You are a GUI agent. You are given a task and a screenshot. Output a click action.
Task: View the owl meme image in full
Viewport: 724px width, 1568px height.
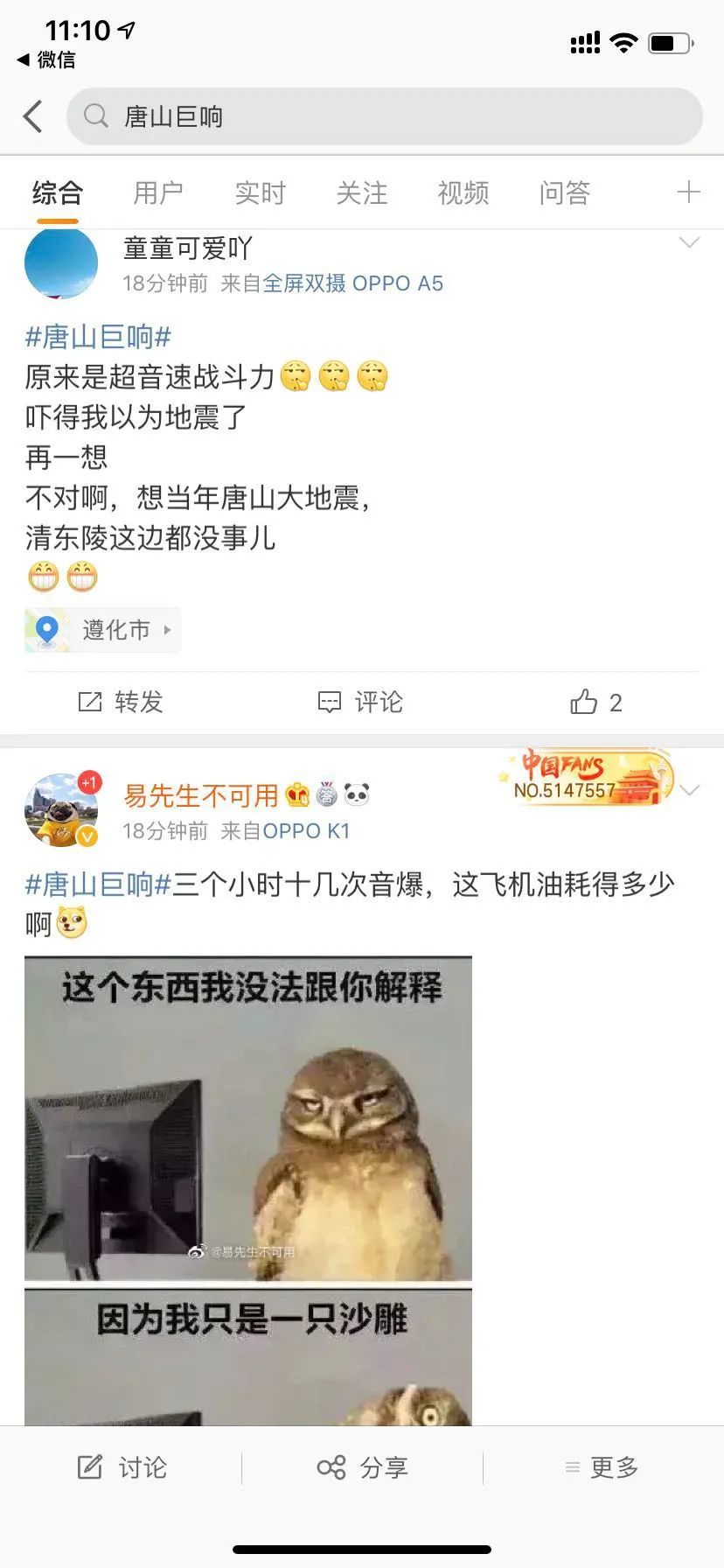coord(248,1118)
